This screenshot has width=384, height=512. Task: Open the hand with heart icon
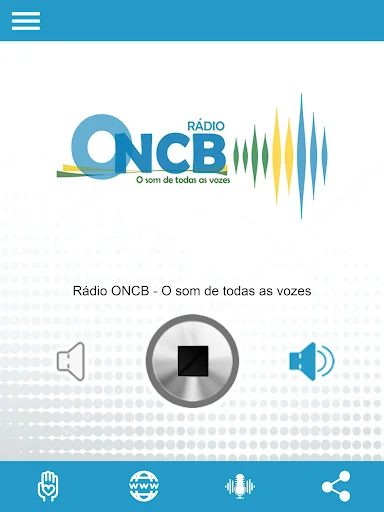pos(48,486)
